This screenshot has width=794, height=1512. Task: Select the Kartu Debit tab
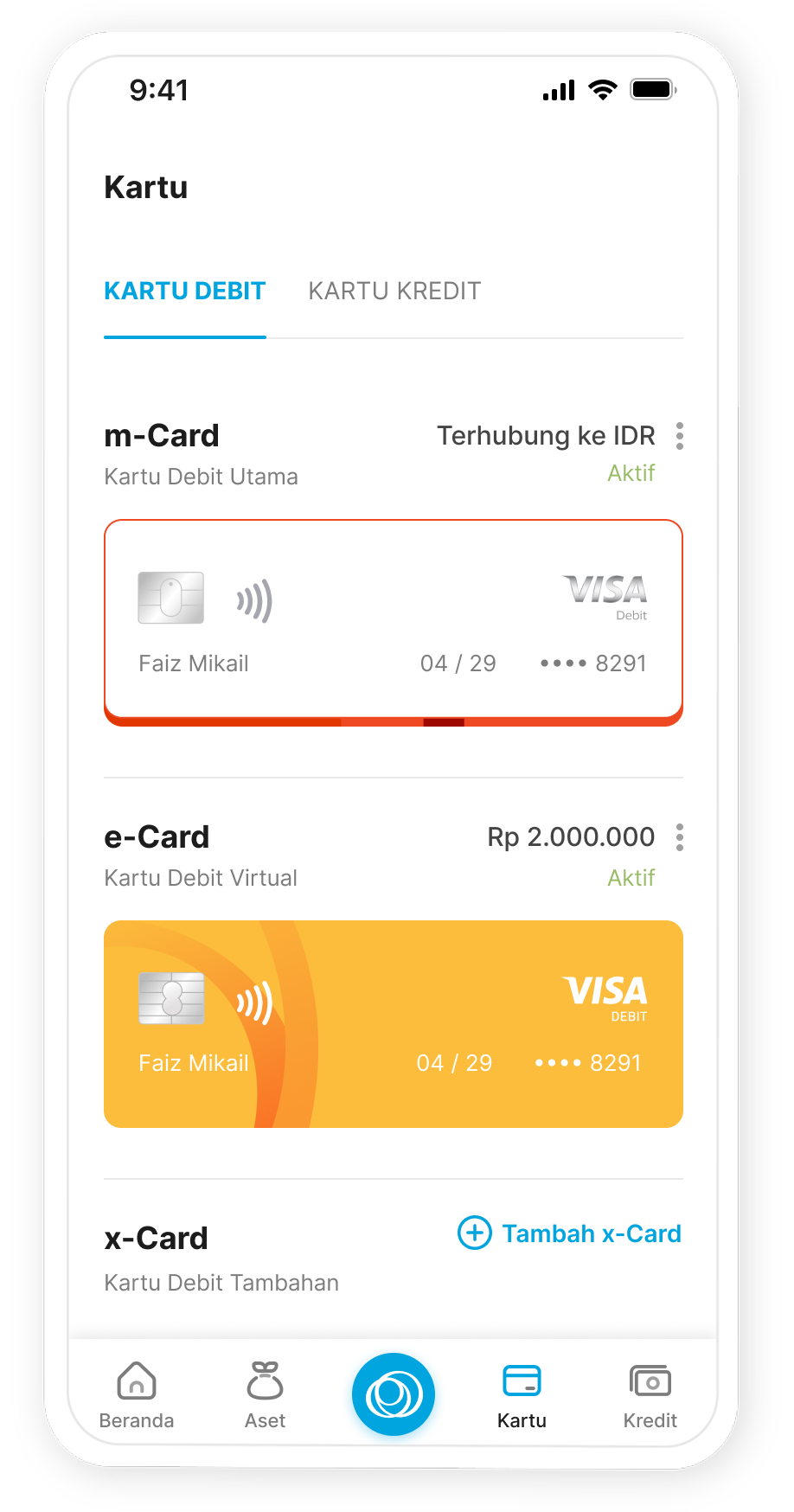184,292
